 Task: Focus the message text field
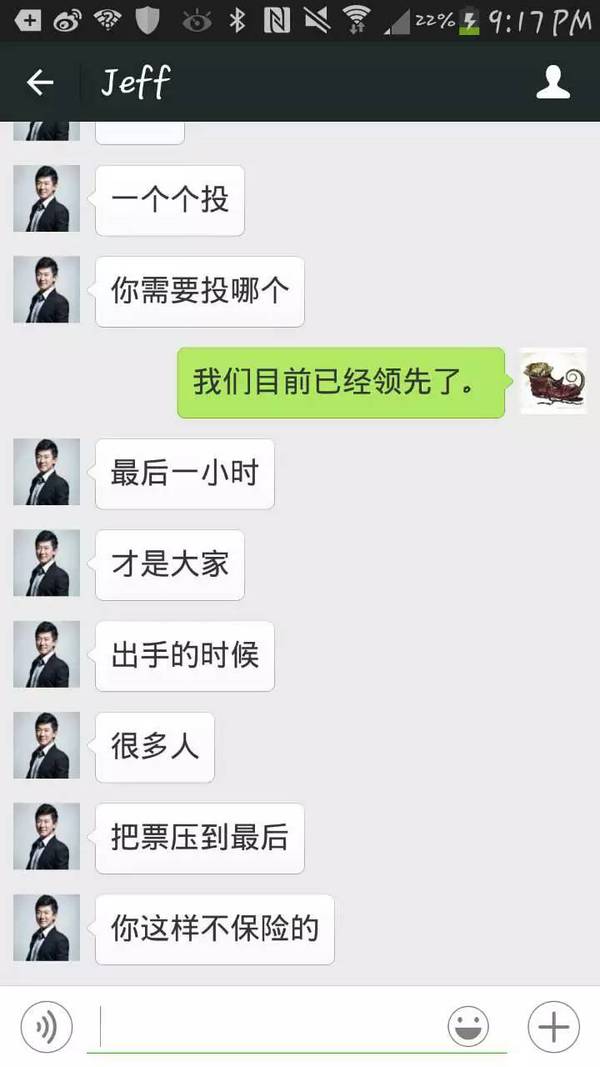click(270, 1027)
